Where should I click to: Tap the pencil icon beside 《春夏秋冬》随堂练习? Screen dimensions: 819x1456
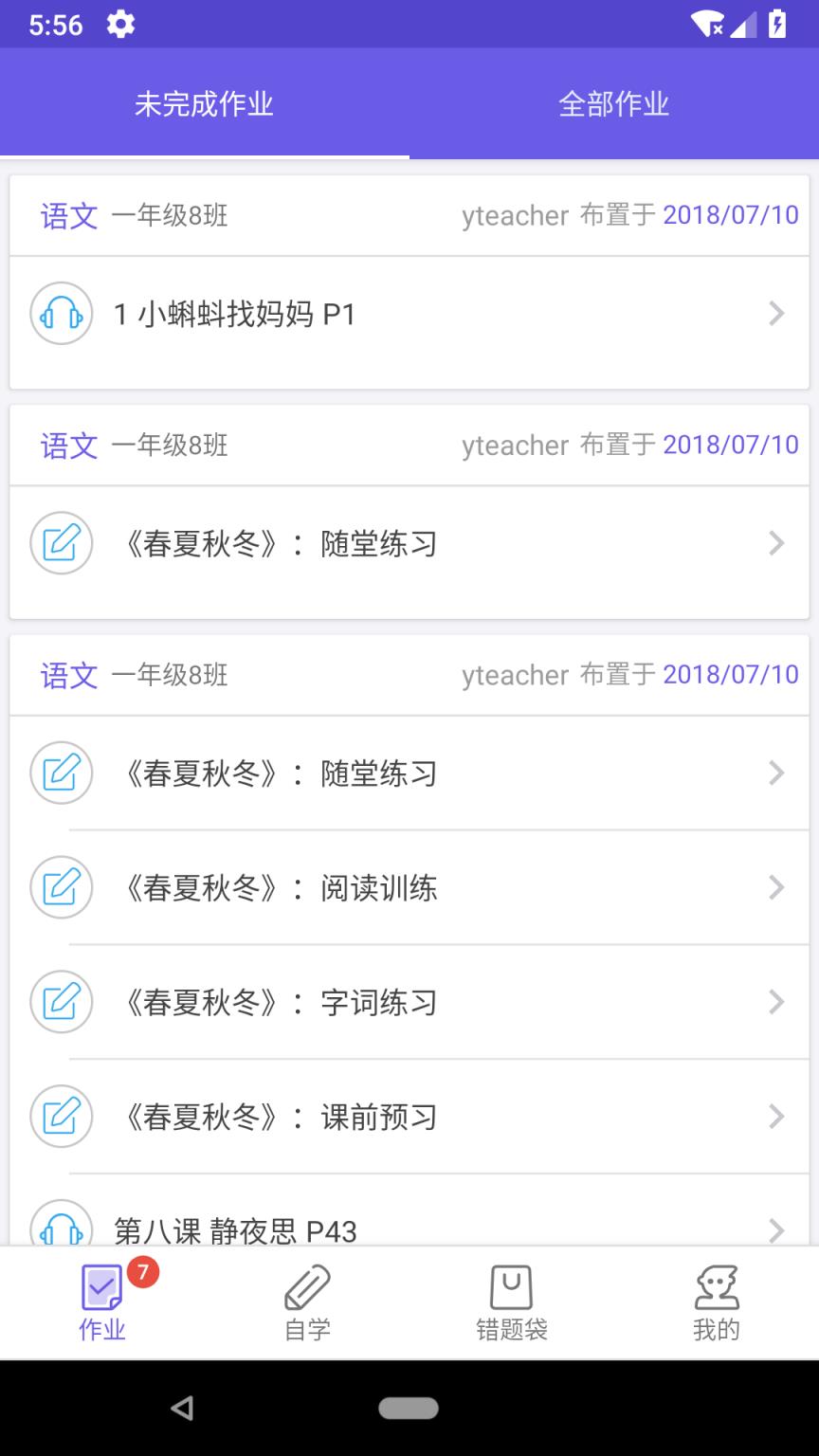[x=61, y=543]
